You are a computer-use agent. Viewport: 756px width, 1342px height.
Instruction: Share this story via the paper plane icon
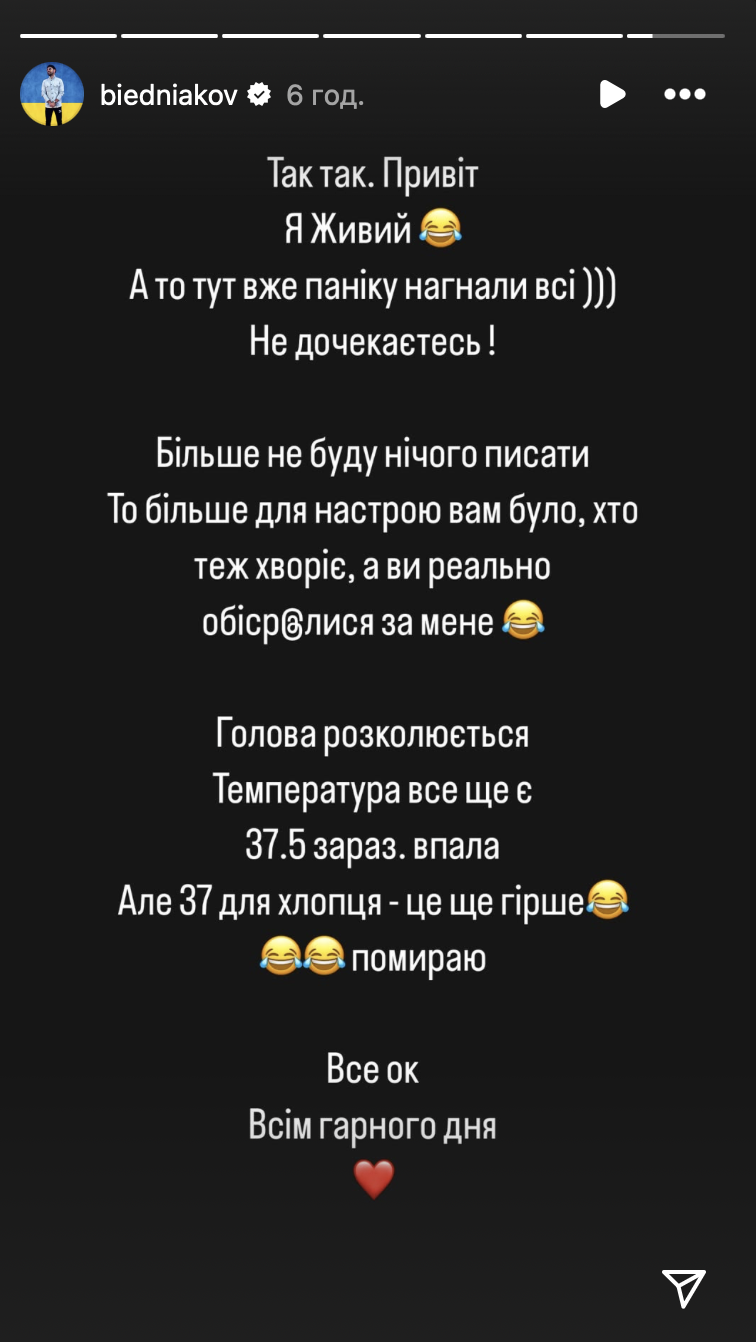click(684, 1288)
